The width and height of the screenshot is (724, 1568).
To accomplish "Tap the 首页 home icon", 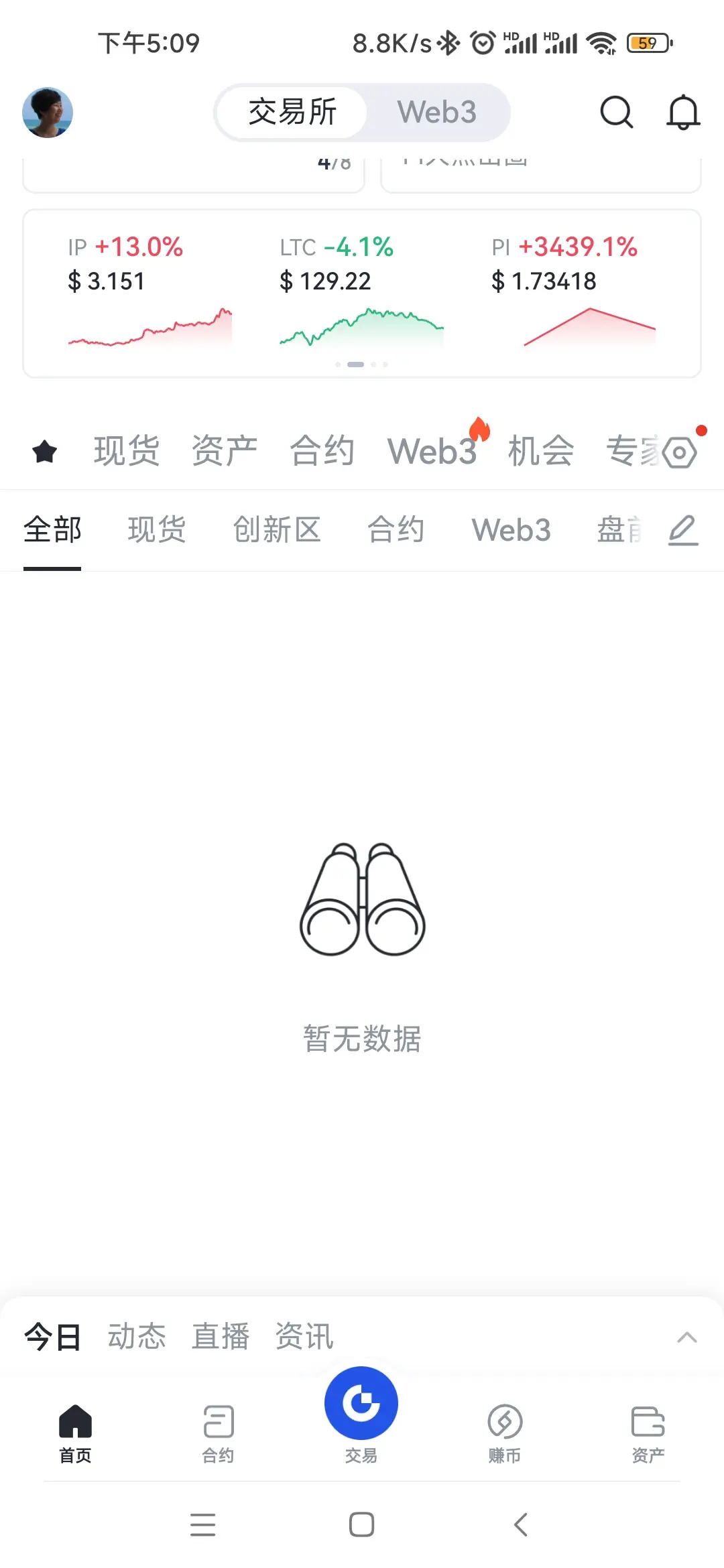I will [x=75, y=1421].
